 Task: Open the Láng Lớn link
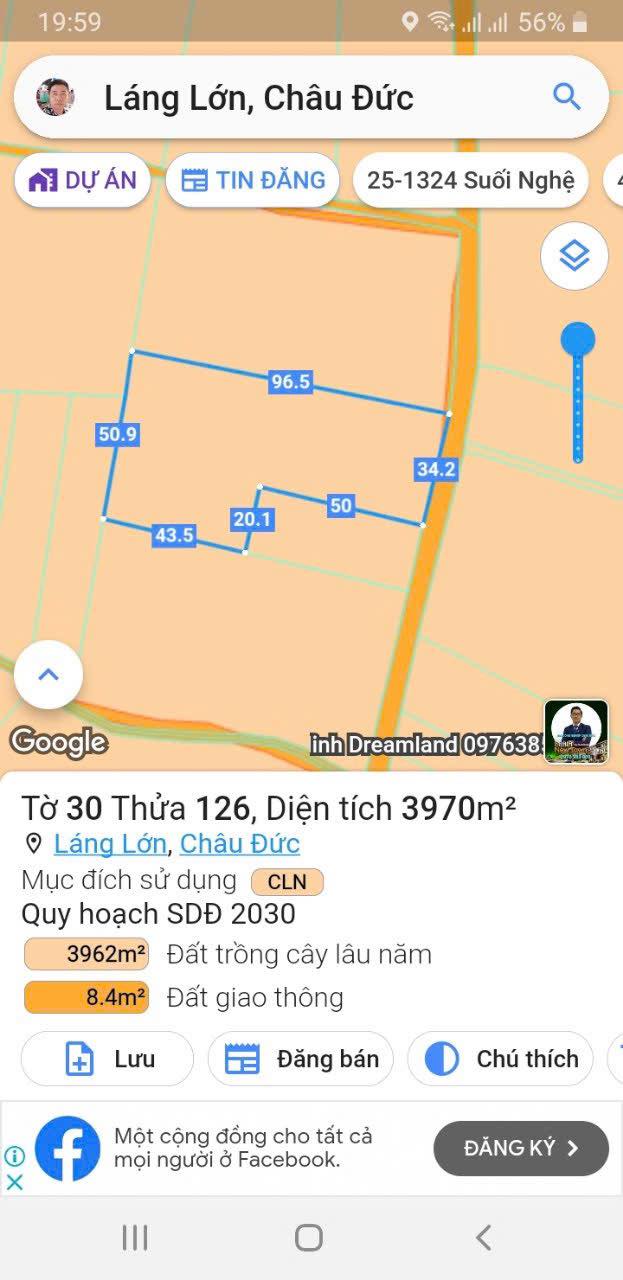coord(110,844)
